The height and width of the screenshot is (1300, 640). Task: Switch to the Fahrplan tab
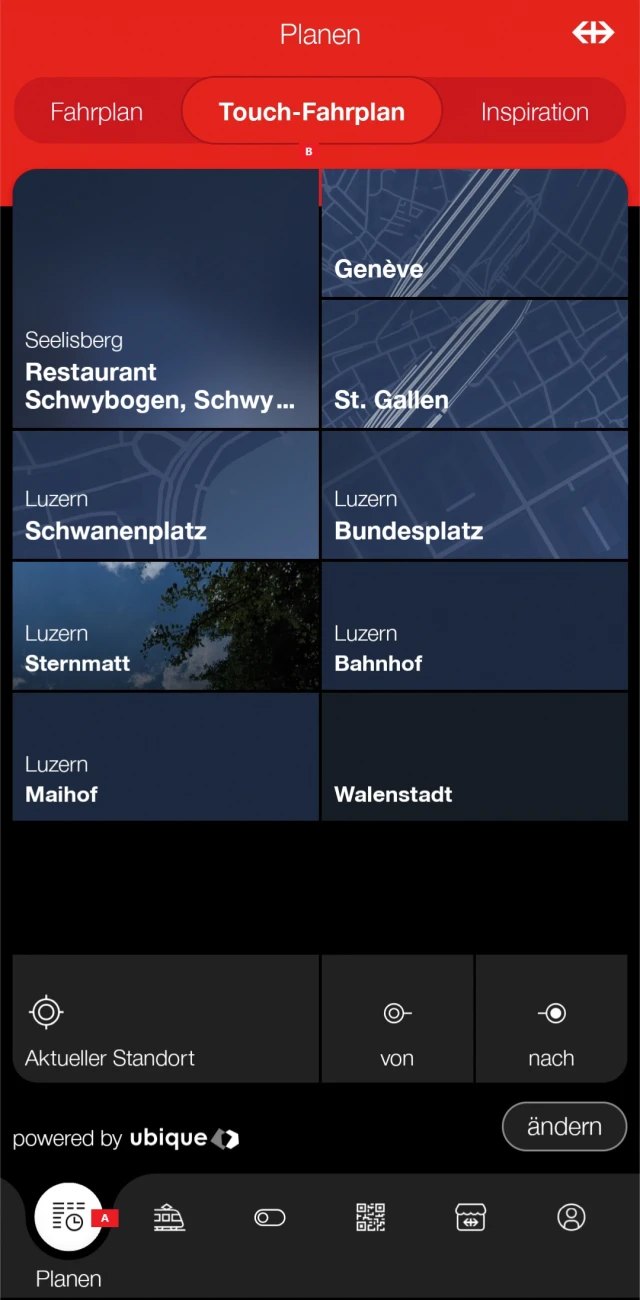tap(97, 112)
